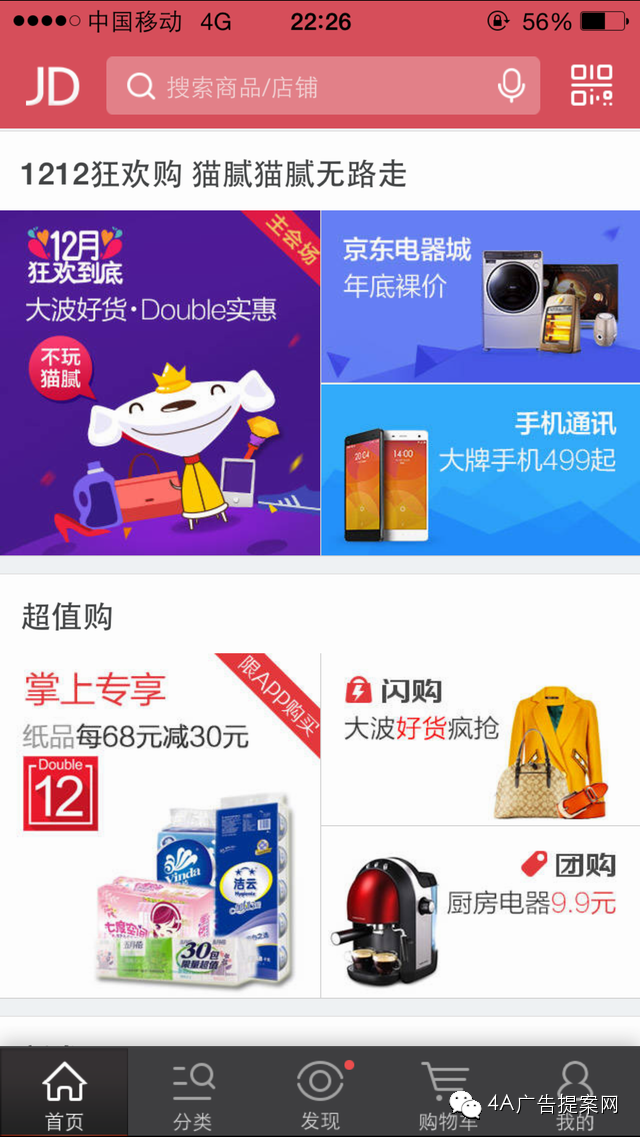Switch to the 发现 tab
640x1137 pixels.
point(320,1092)
